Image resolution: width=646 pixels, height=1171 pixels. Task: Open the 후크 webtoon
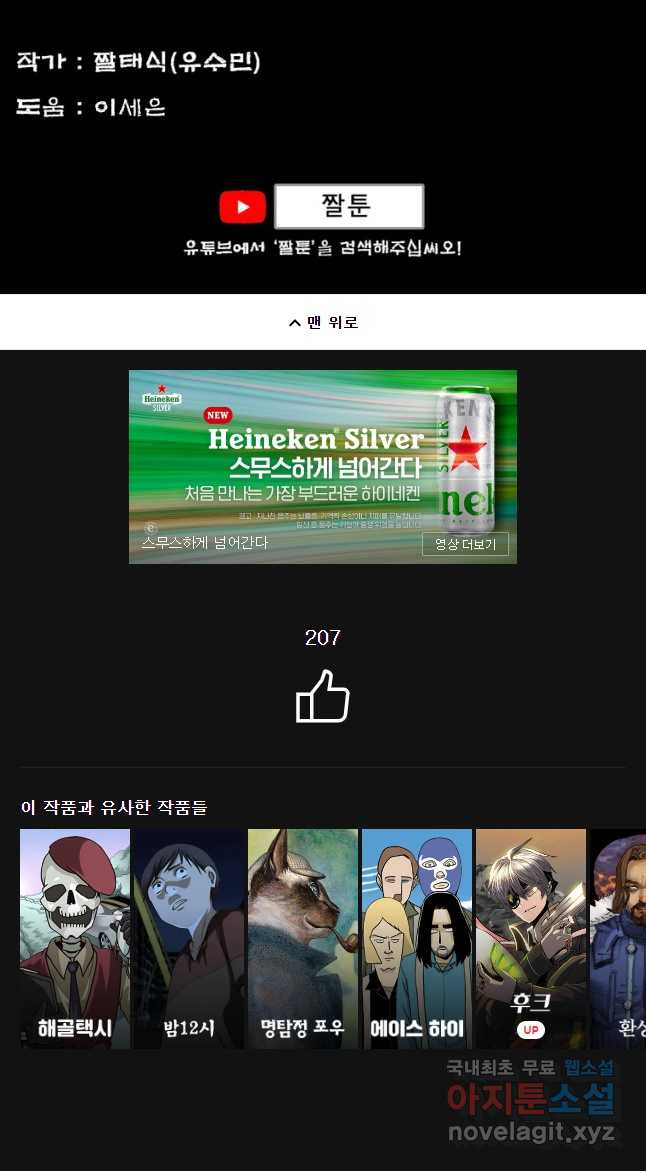pos(531,938)
